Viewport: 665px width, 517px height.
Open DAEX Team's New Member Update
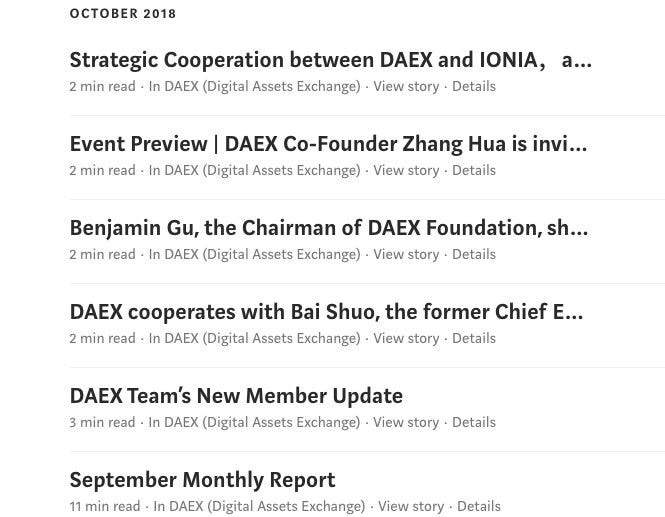click(236, 396)
